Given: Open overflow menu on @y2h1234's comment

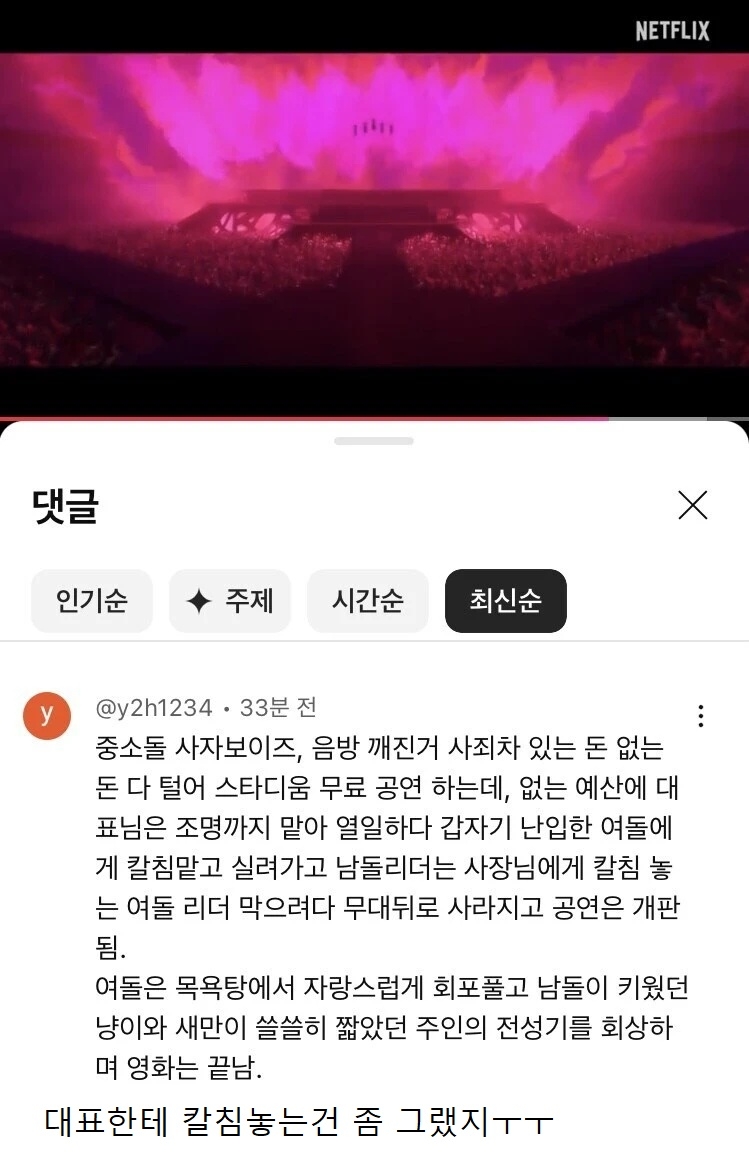Looking at the screenshot, I should [x=701, y=716].
